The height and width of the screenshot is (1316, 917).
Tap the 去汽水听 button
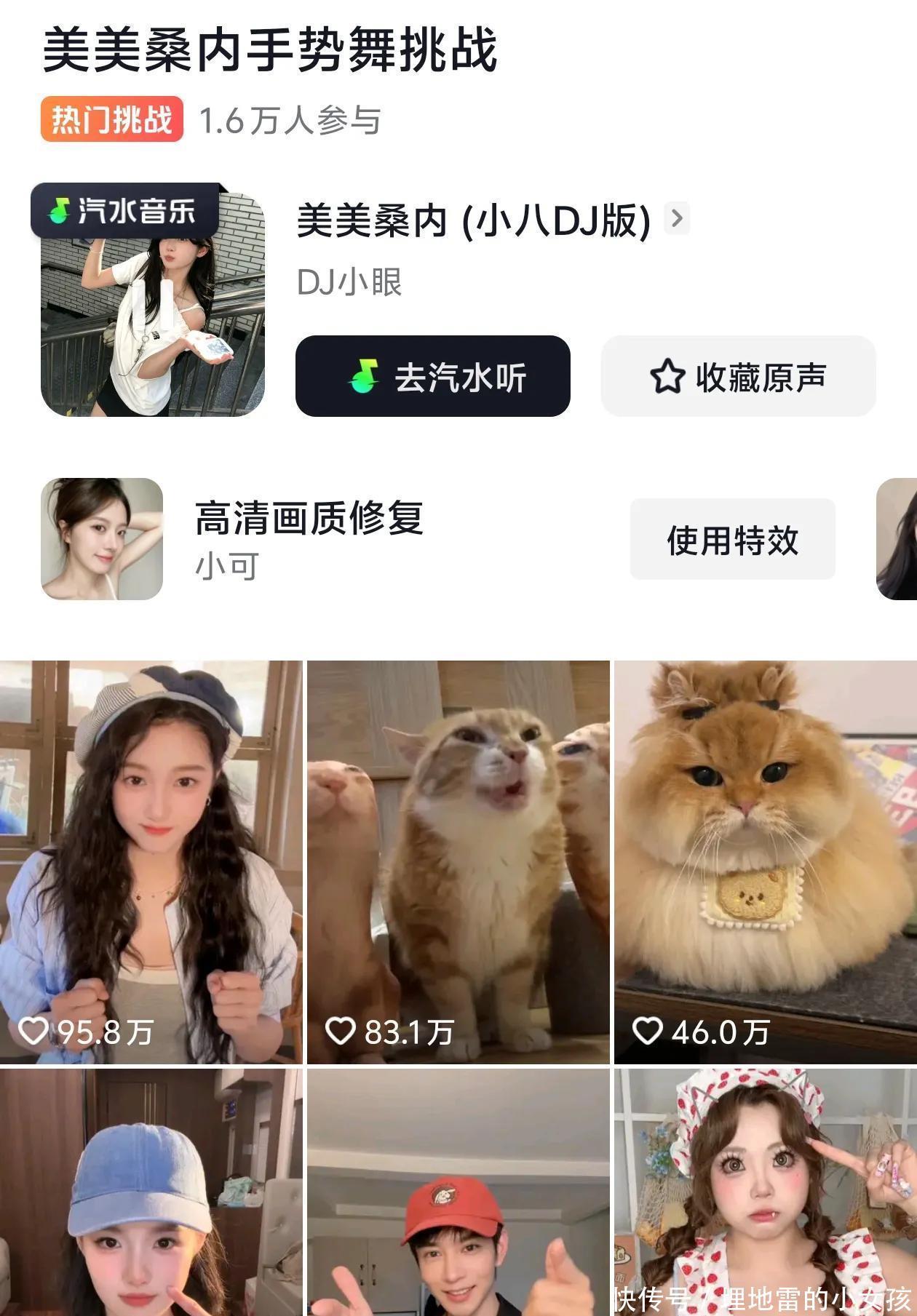click(x=432, y=376)
